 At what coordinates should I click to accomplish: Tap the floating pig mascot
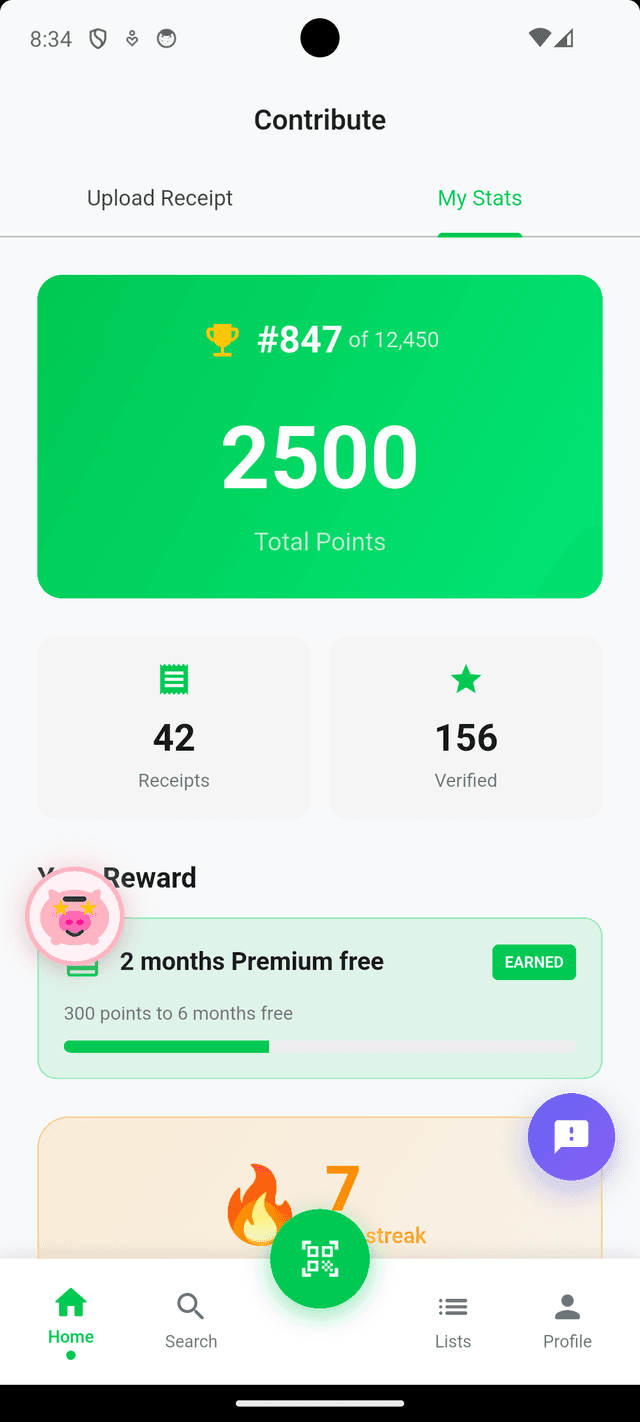click(x=75, y=916)
